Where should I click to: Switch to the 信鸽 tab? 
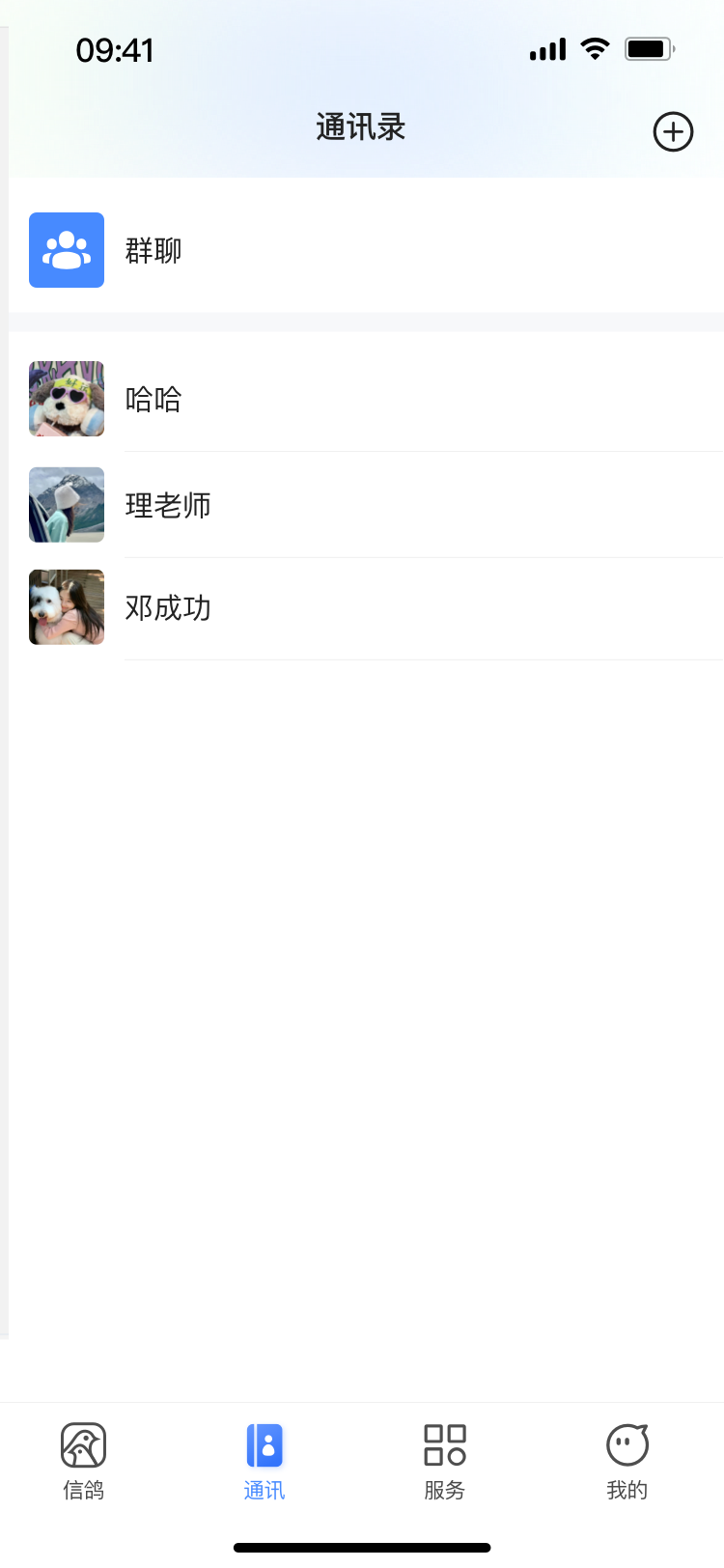(83, 1460)
